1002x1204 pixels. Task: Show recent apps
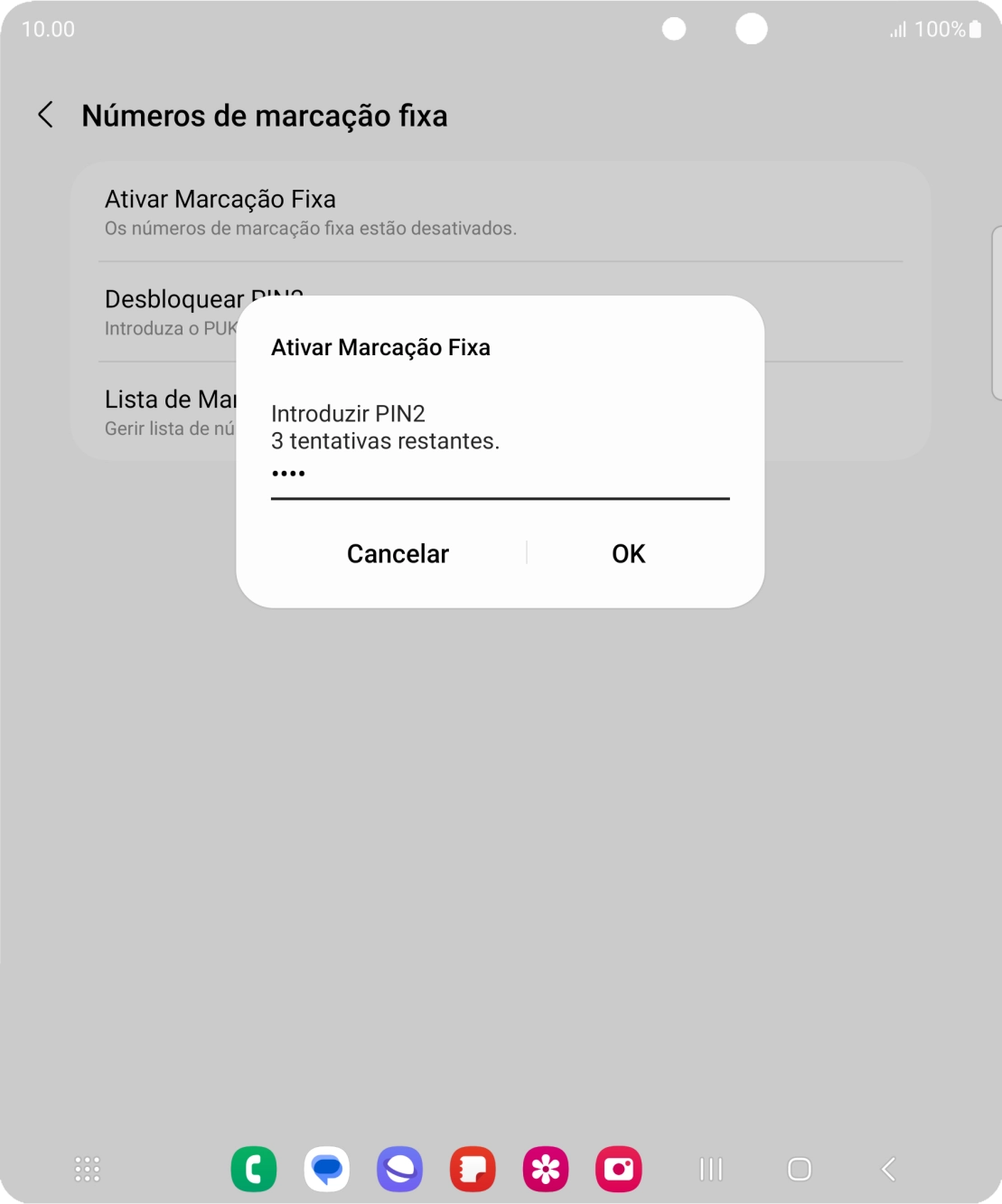(x=712, y=1170)
